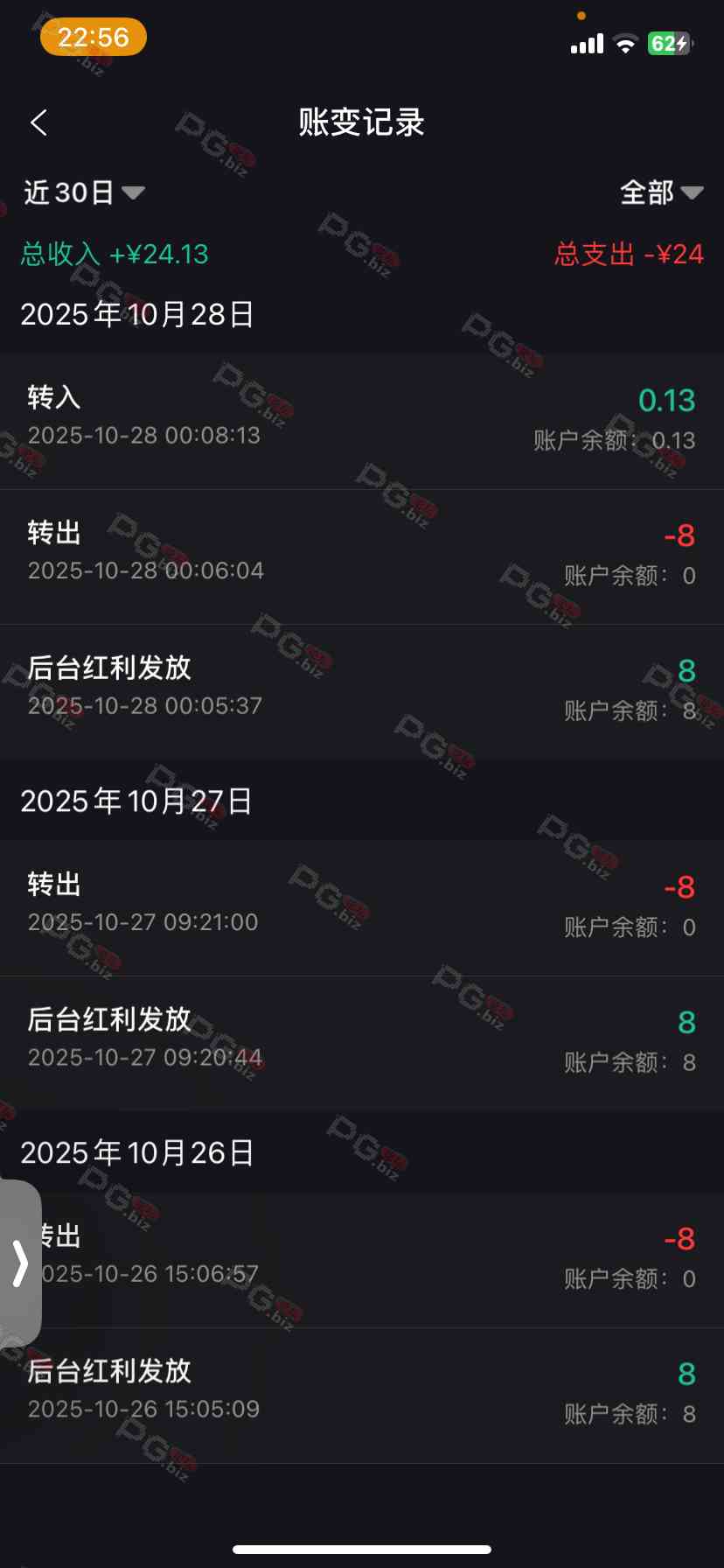Open 后台红利发放 record from 2025-10-27 09:20:44

coord(362,1043)
